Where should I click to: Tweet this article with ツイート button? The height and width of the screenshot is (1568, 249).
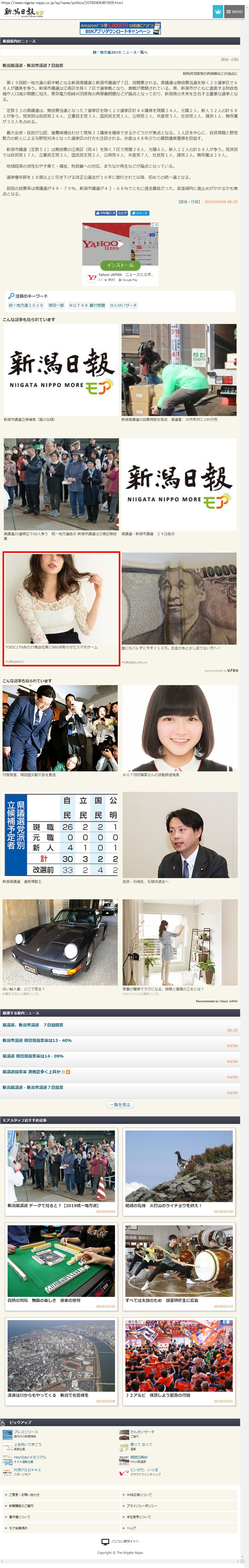click(x=140, y=213)
